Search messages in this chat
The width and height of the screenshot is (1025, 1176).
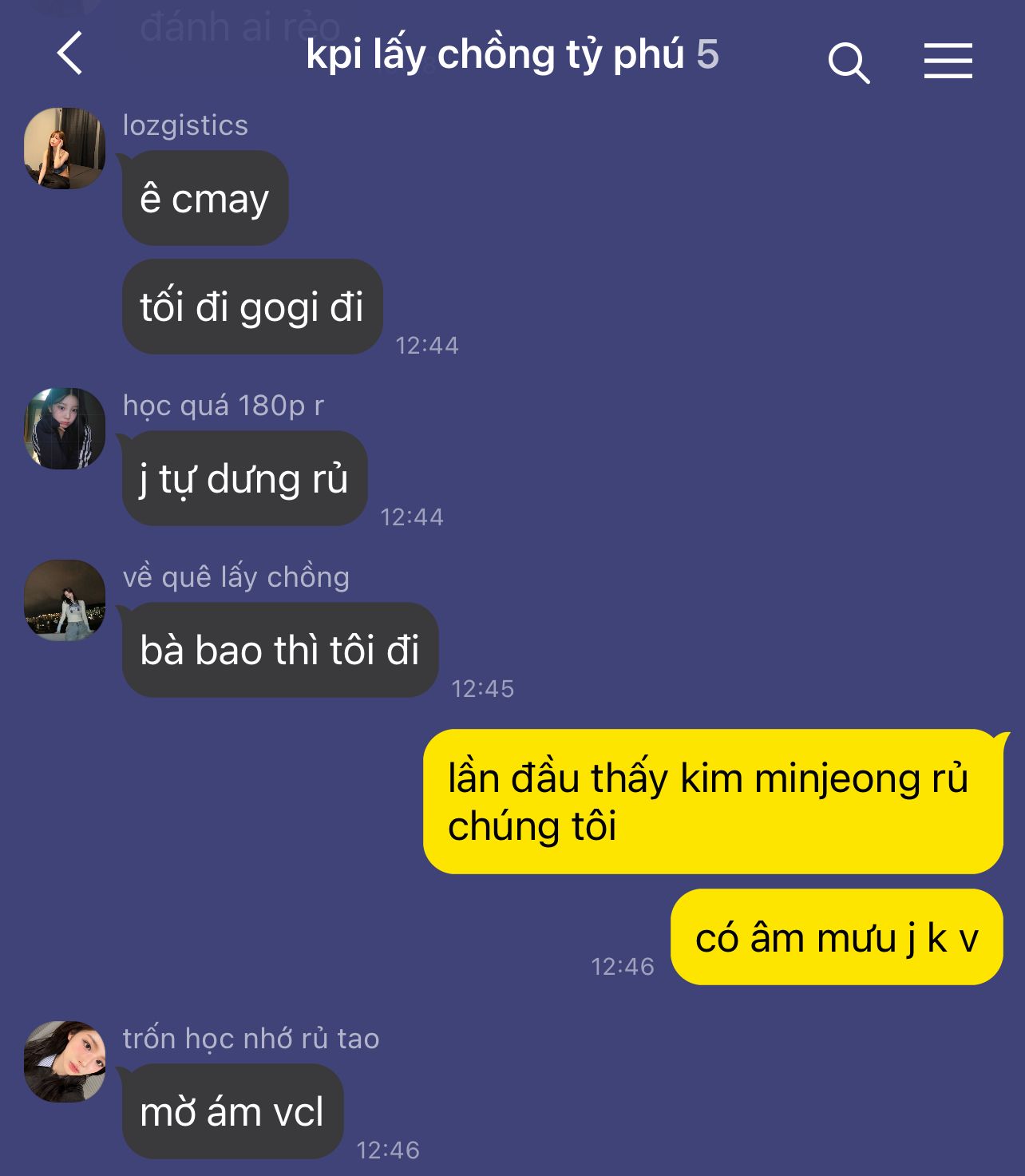[x=848, y=62]
